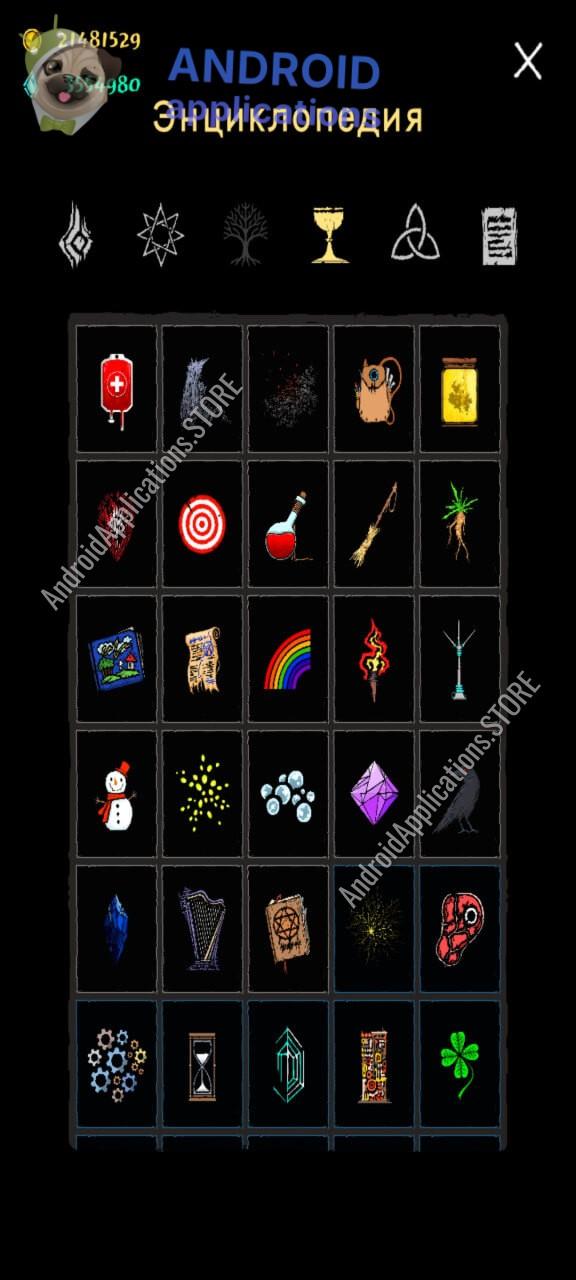View the red potion flask entry
This screenshot has width=576, height=1280.
click(x=288, y=523)
